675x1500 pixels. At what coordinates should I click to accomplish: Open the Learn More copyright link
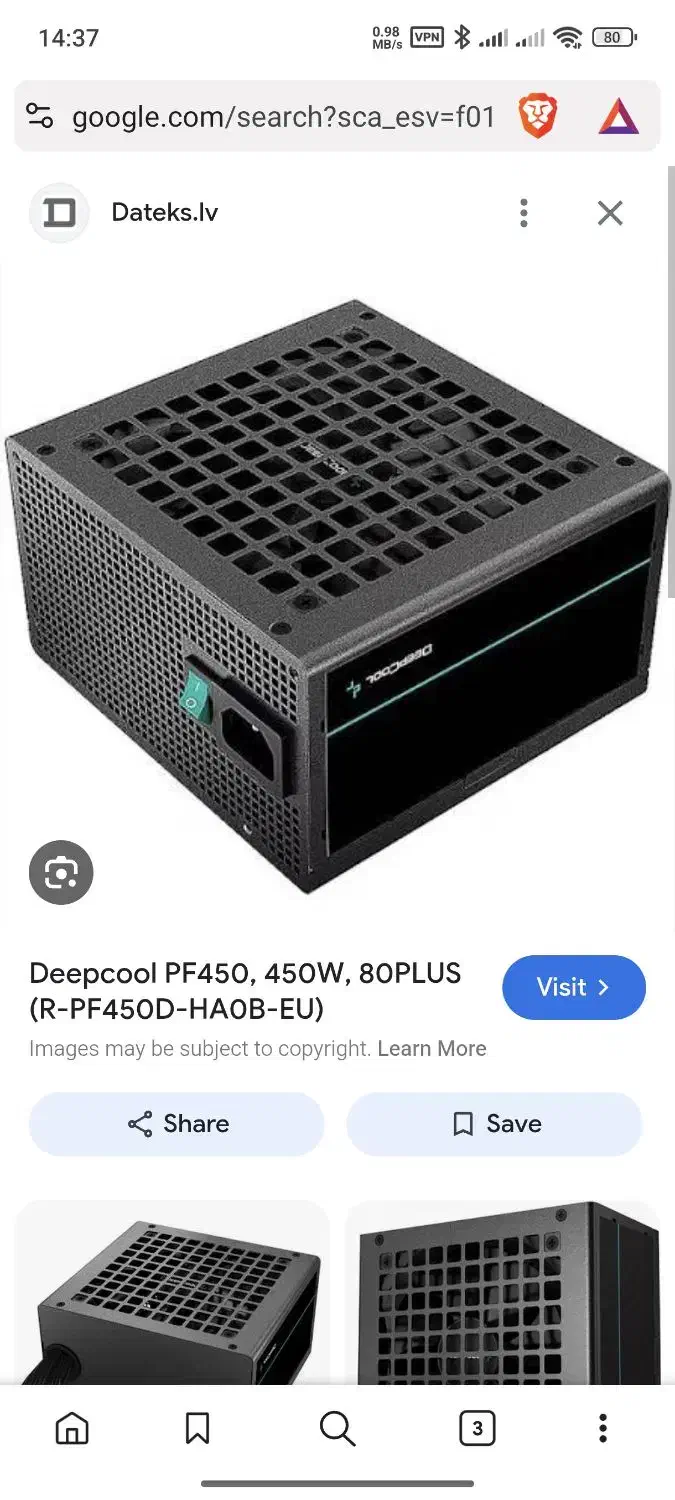(432, 1049)
